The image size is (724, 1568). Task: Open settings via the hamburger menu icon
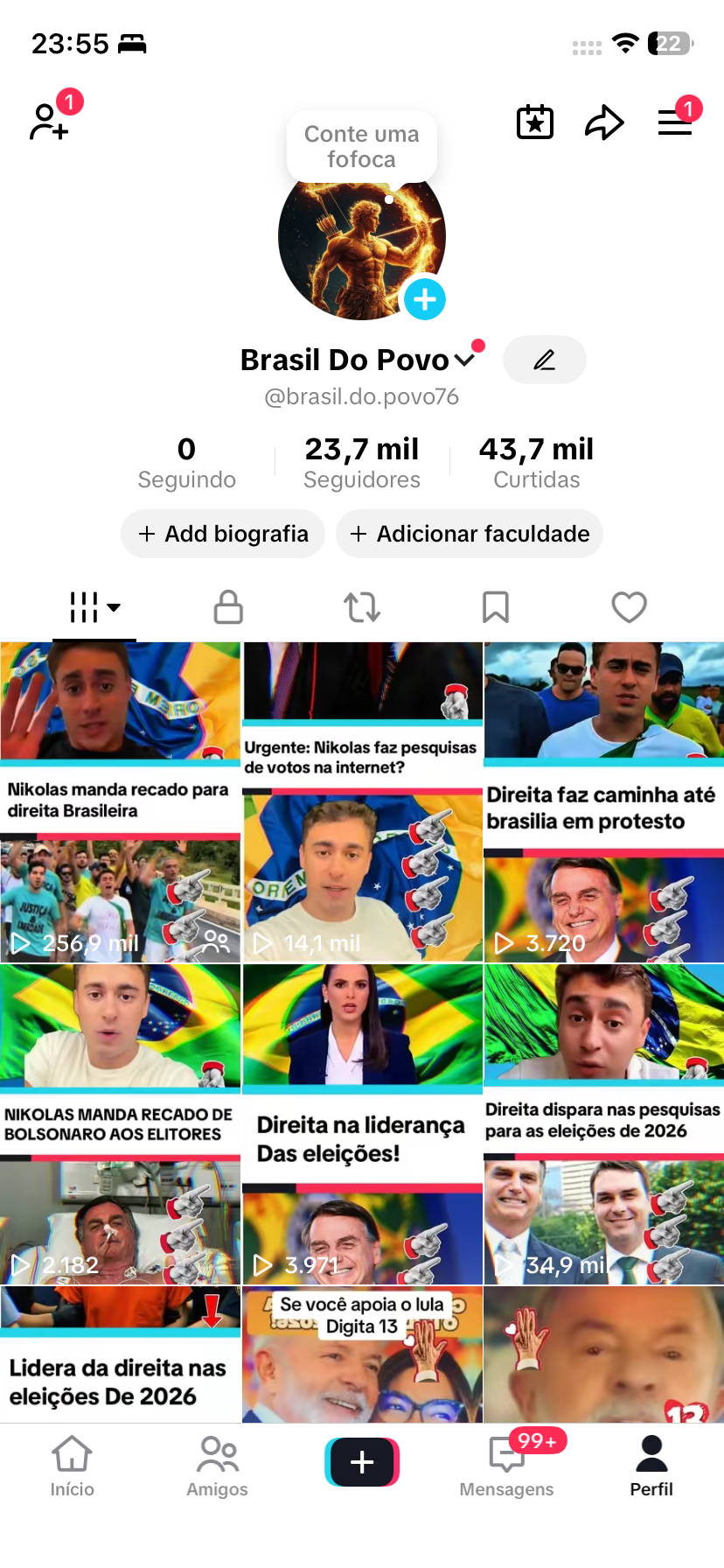(674, 122)
